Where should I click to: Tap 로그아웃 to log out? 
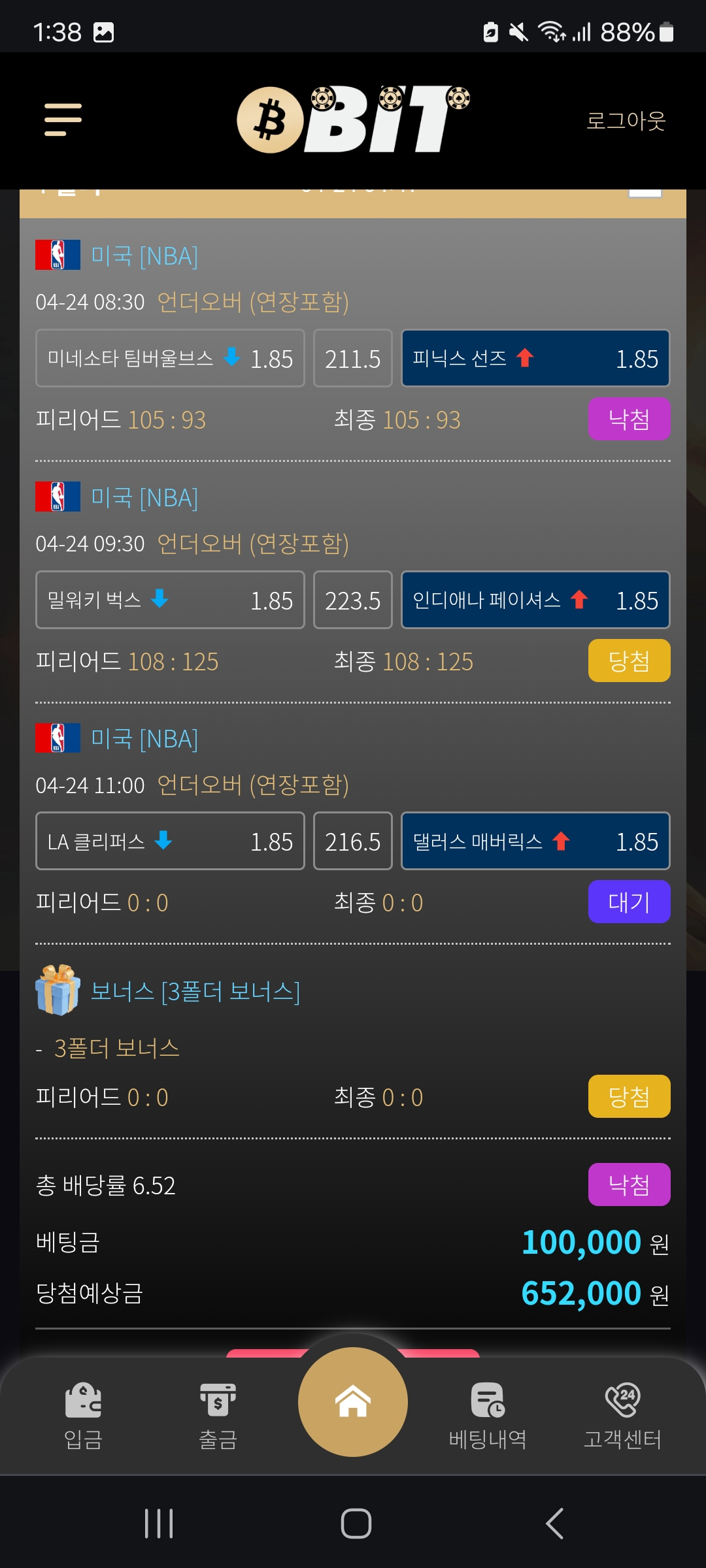[626, 121]
